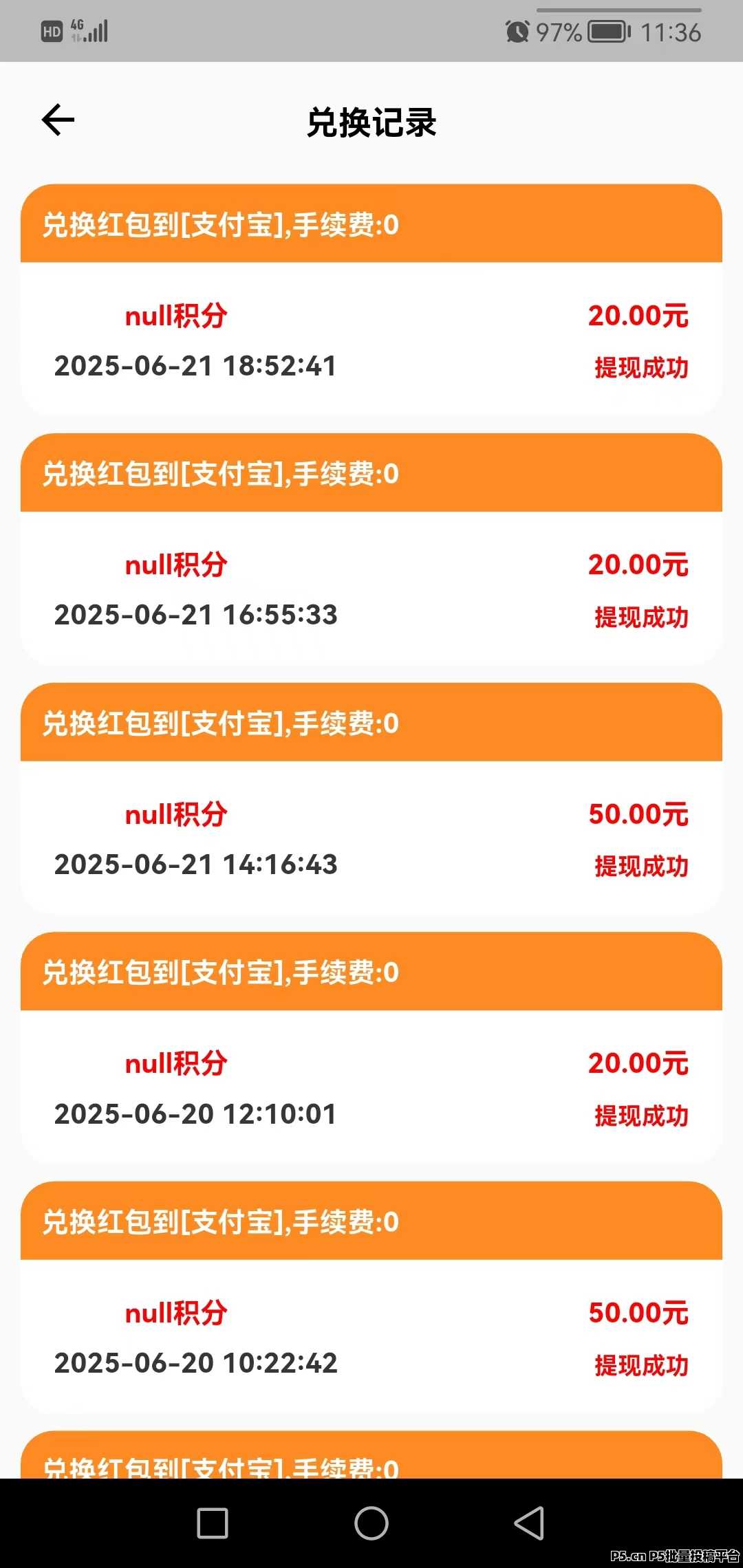Open recent apps from the navigation bar
Screen dimensions: 743x1568
pyautogui.click(x=213, y=1523)
